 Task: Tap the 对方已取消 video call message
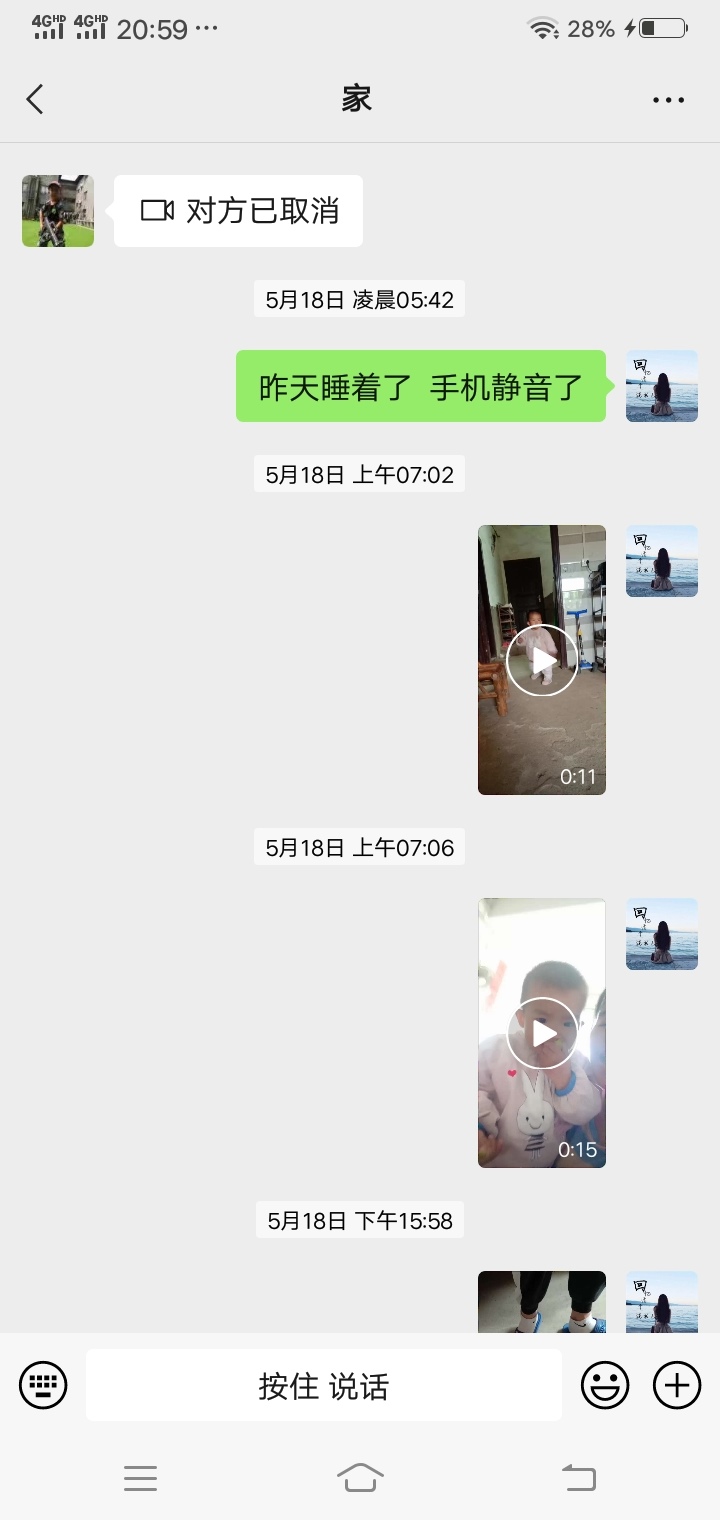(x=238, y=211)
